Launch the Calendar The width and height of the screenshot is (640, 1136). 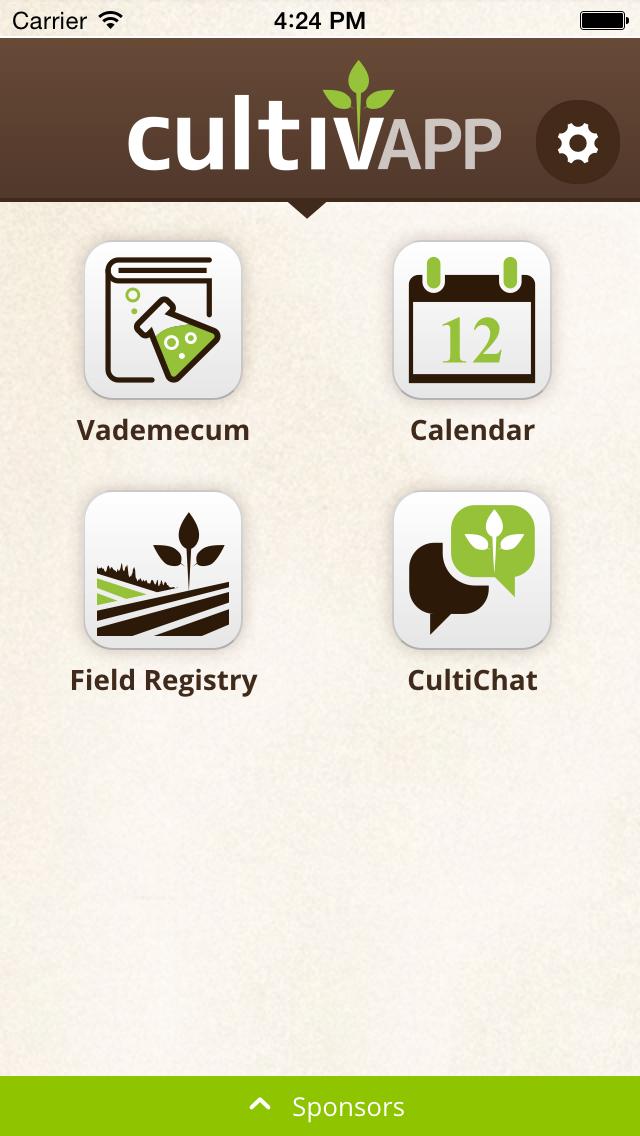472,321
